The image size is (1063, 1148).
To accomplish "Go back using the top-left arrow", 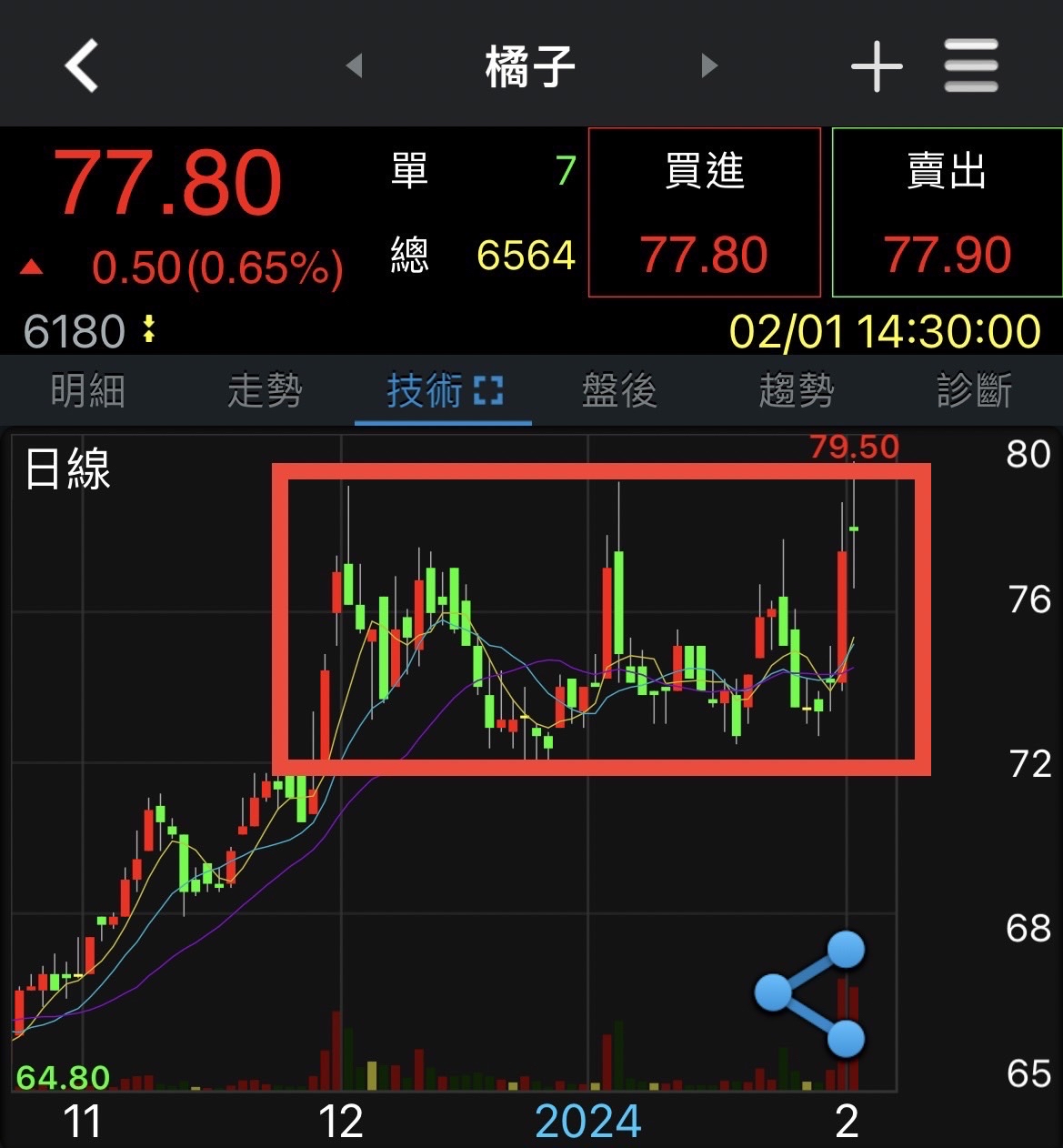I will point(82,65).
